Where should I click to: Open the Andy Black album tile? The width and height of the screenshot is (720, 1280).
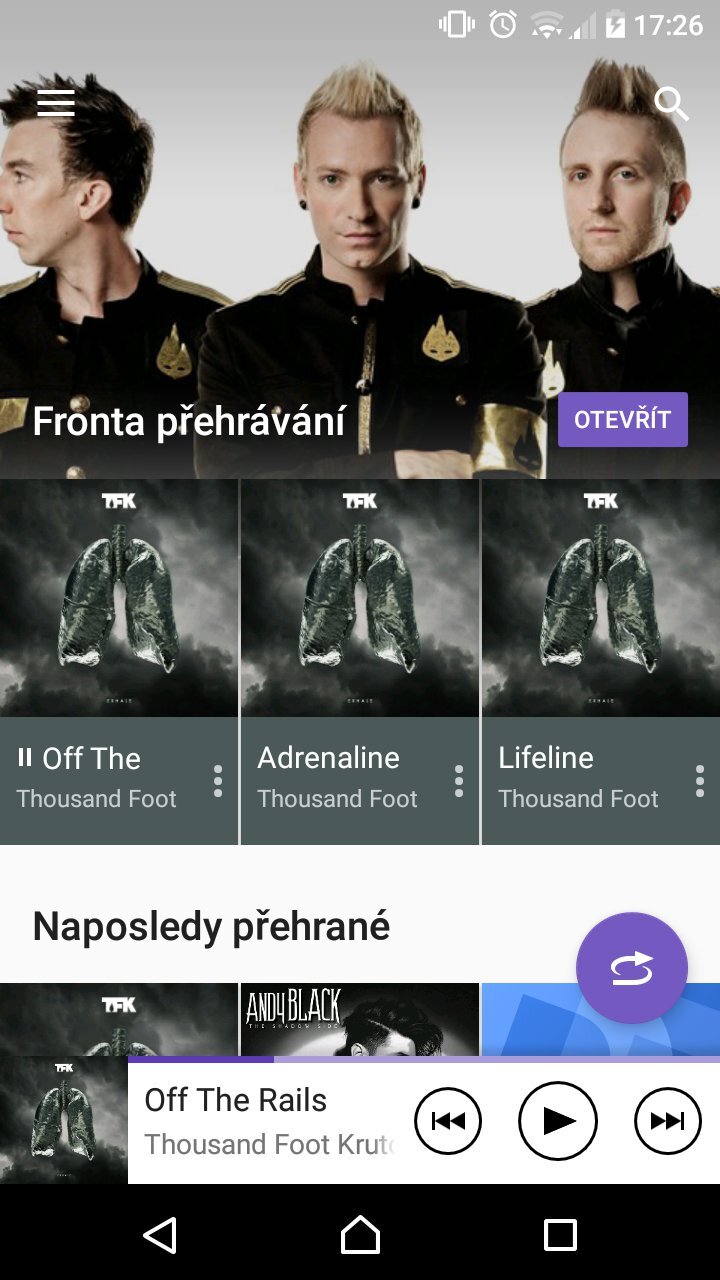(x=359, y=1018)
